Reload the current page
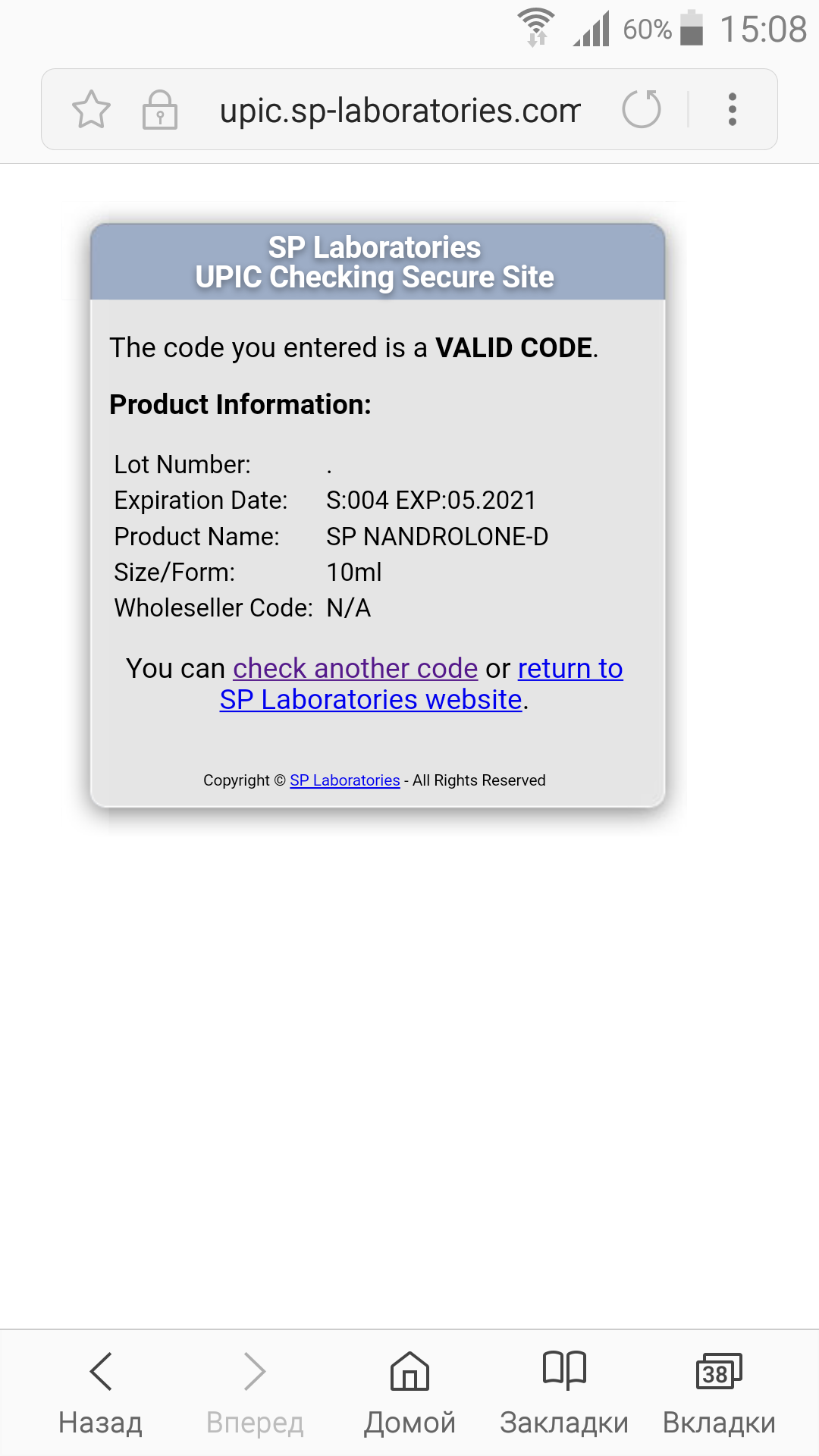 642,109
